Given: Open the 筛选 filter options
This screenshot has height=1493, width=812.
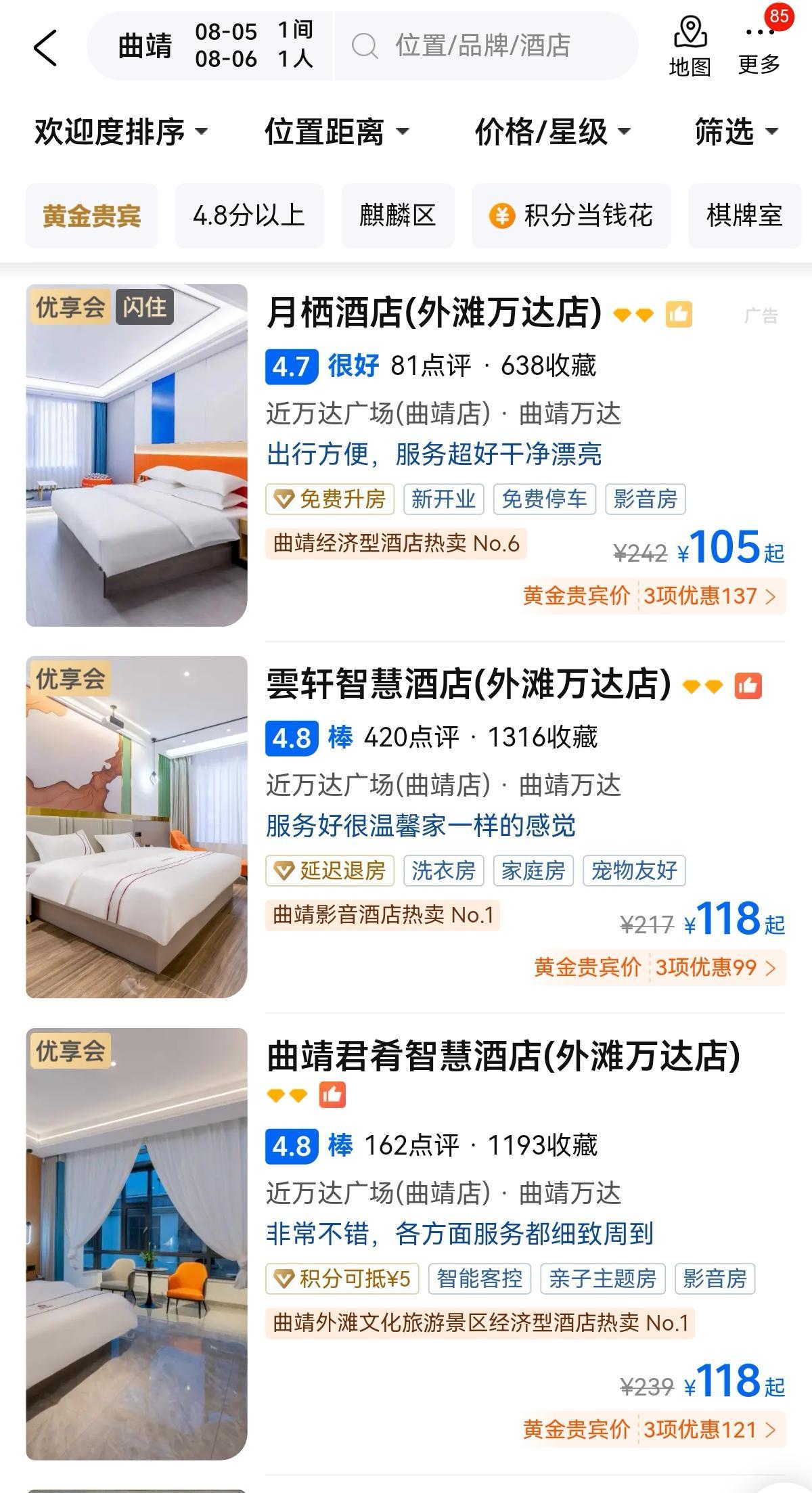Looking at the screenshot, I should [x=736, y=131].
